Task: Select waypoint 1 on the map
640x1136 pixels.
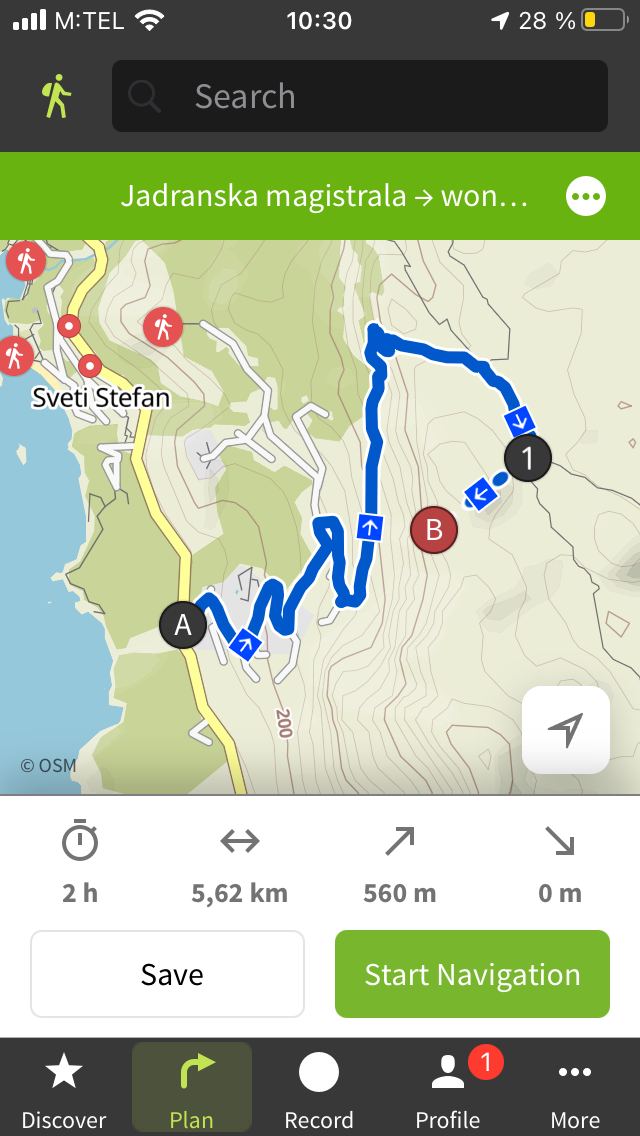Action: click(x=528, y=458)
